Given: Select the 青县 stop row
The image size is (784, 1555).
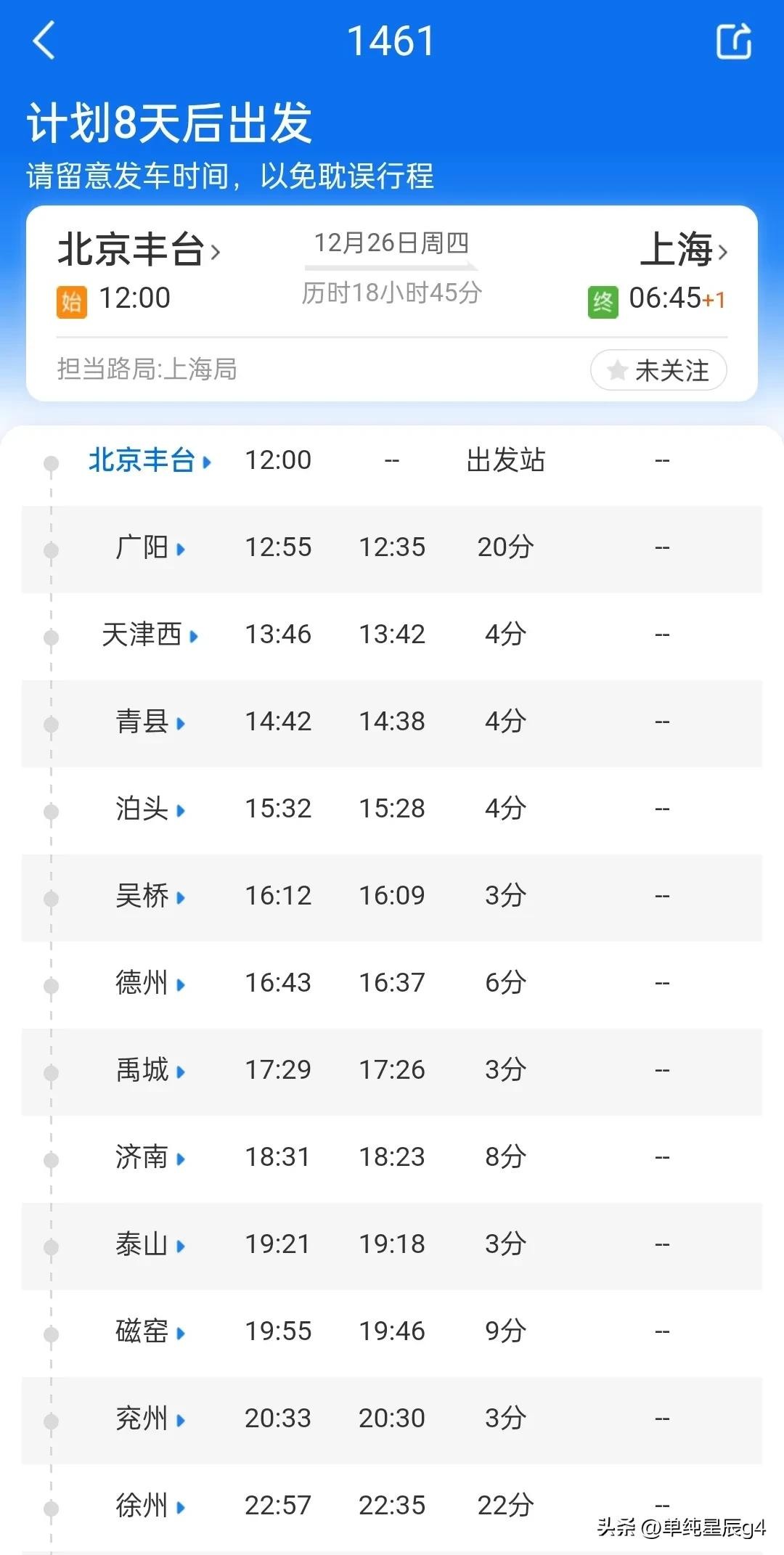Looking at the screenshot, I should click(x=150, y=722).
